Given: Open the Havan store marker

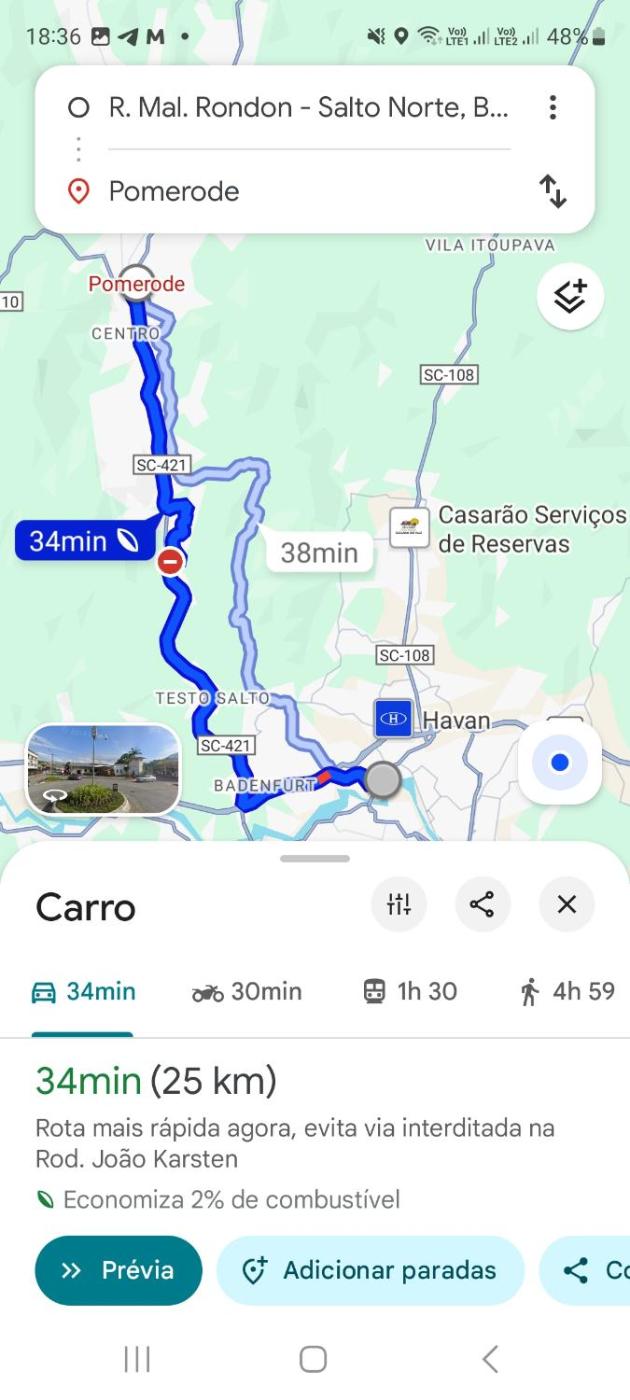Looking at the screenshot, I should point(394,719).
